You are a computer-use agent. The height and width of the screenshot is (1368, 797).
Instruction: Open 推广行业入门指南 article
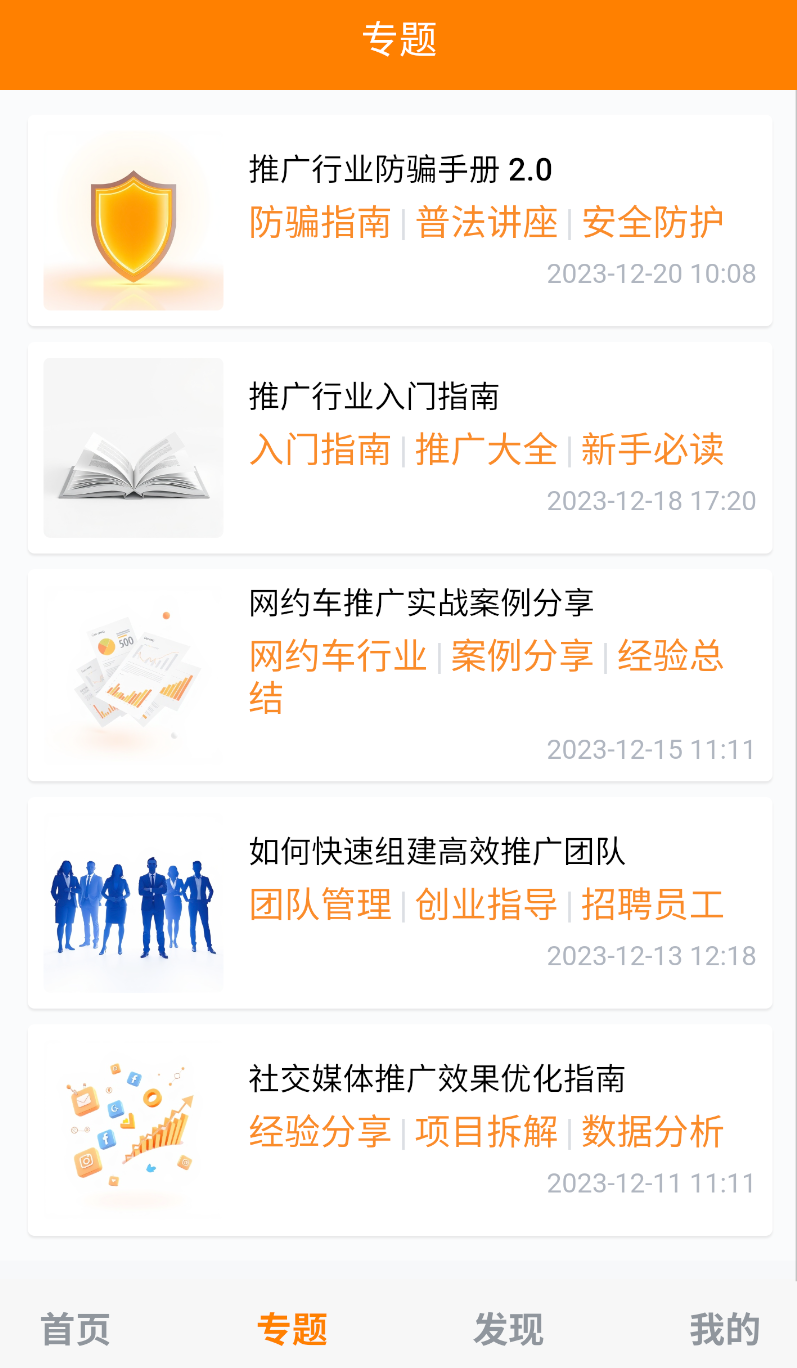pyautogui.click(x=372, y=397)
